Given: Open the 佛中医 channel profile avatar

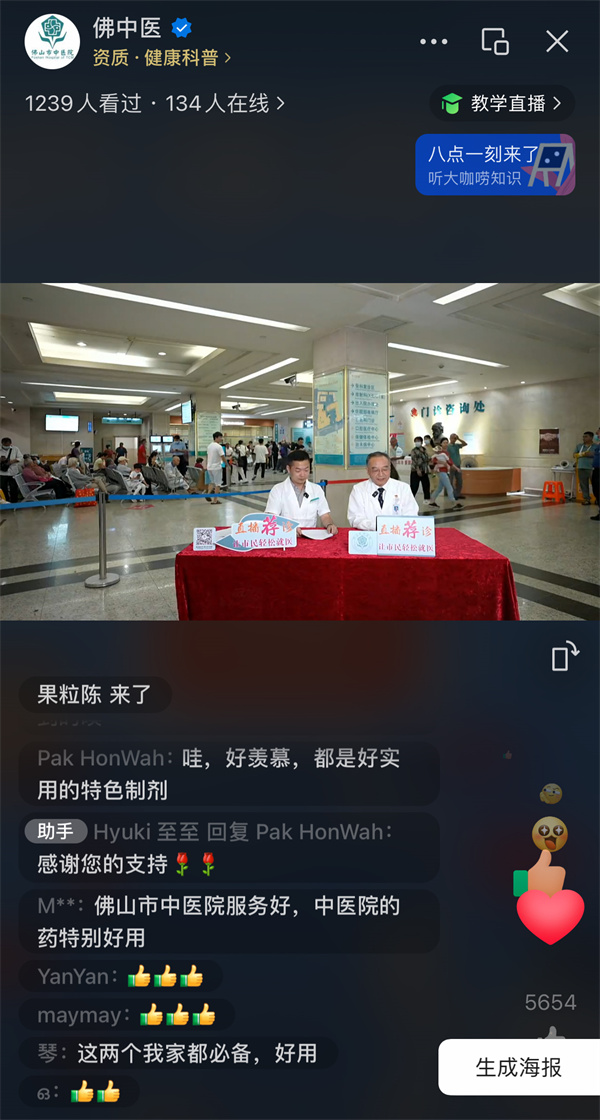Looking at the screenshot, I should click(52, 42).
